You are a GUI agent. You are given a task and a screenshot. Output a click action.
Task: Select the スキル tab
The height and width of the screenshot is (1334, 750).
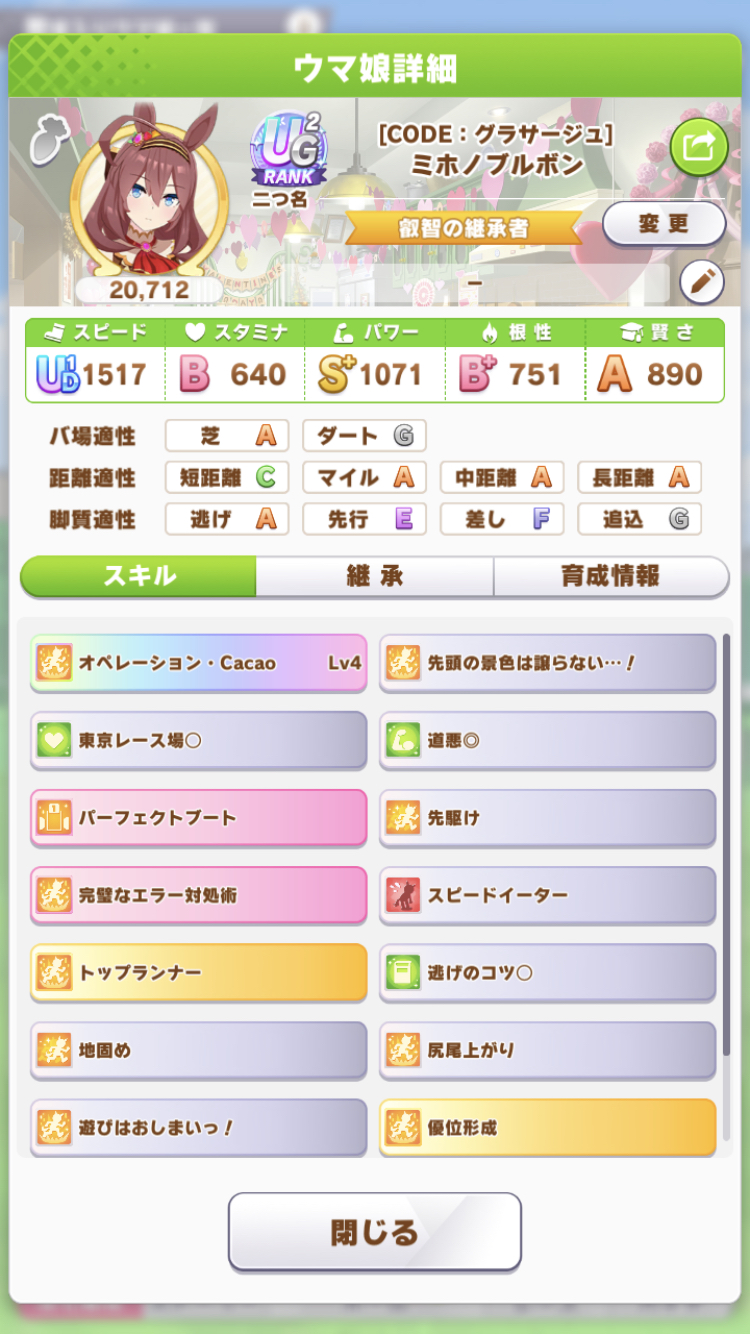[x=139, y=577]
